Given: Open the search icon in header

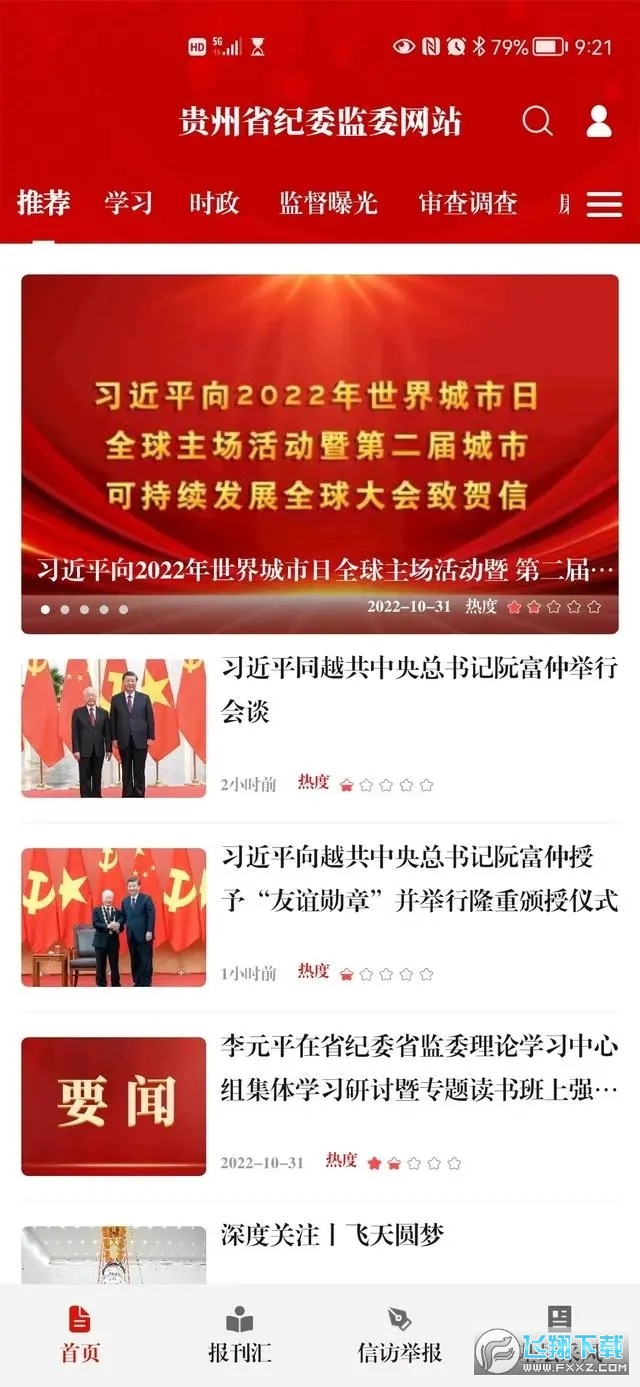Looking at the screenshot, I should click(537, 122).
